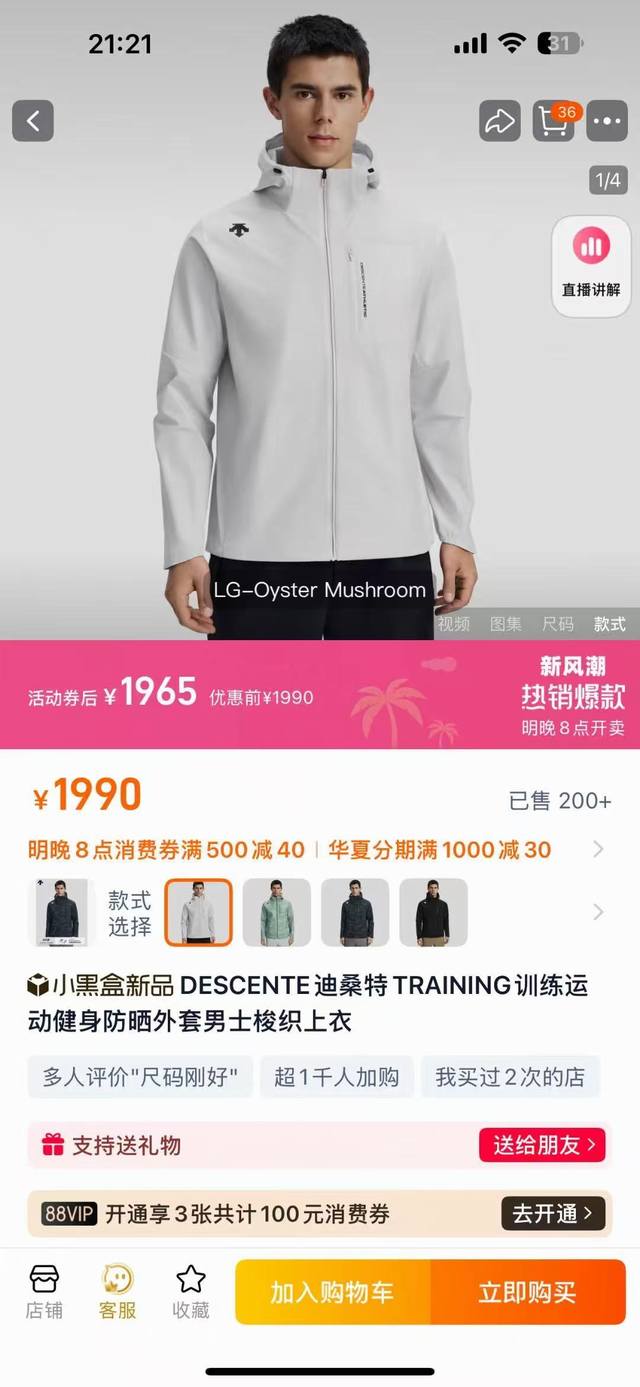Switch to the 尺码 tab

[x=558, y=624]
